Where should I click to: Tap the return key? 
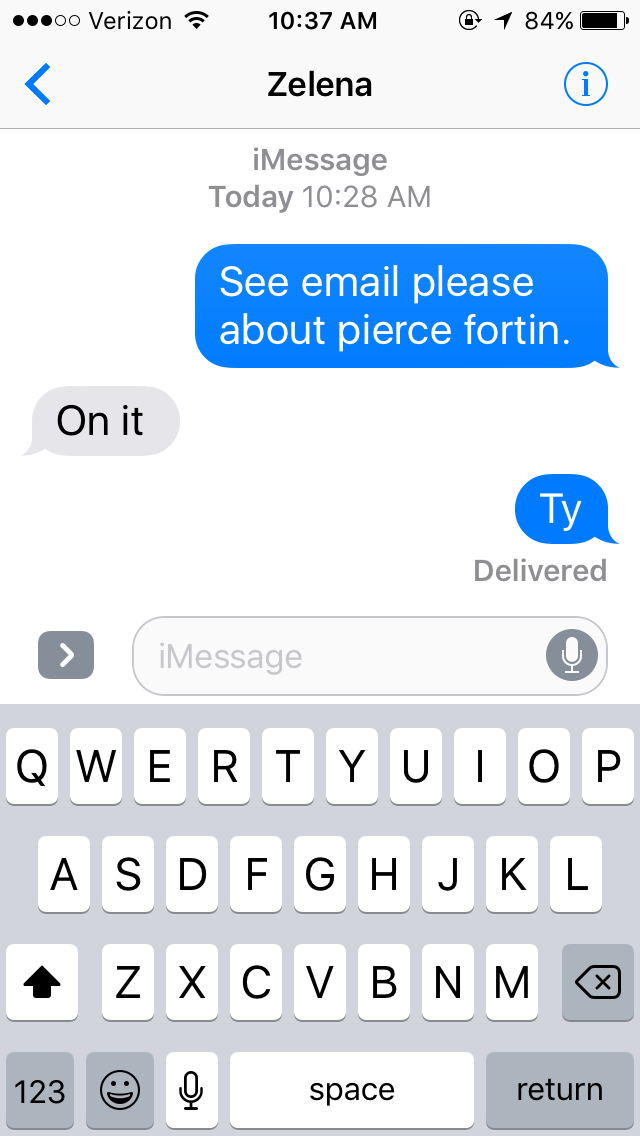pos(560,1090)
